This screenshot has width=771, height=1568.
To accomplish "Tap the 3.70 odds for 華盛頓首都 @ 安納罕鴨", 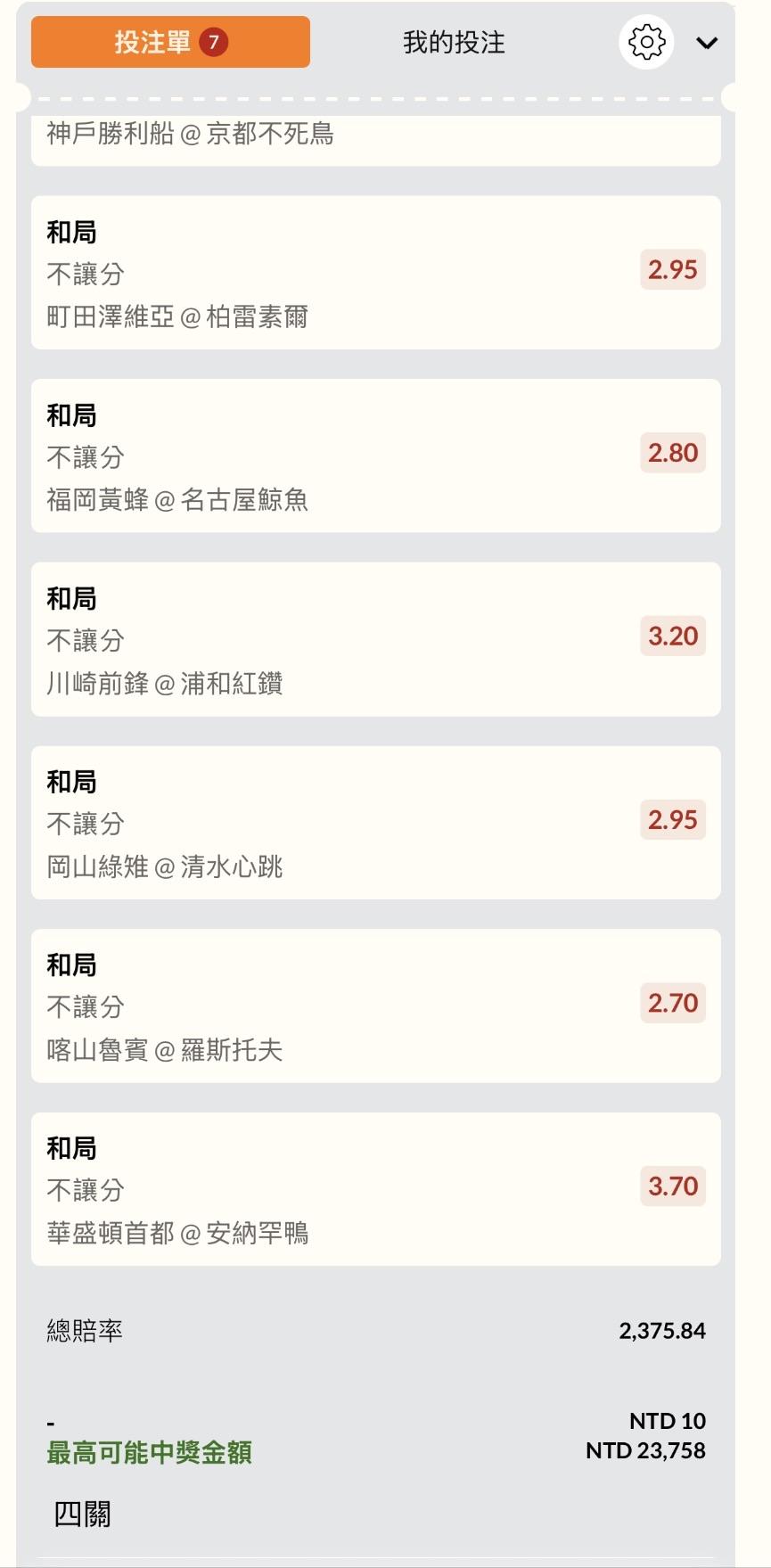I will tap(672, 1186).
